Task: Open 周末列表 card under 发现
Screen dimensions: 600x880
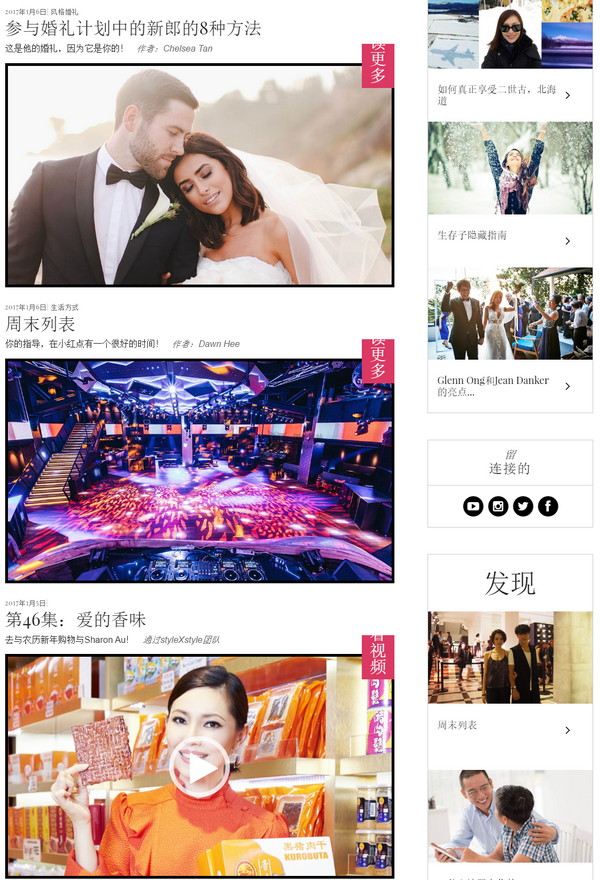Action: [457, 725]
